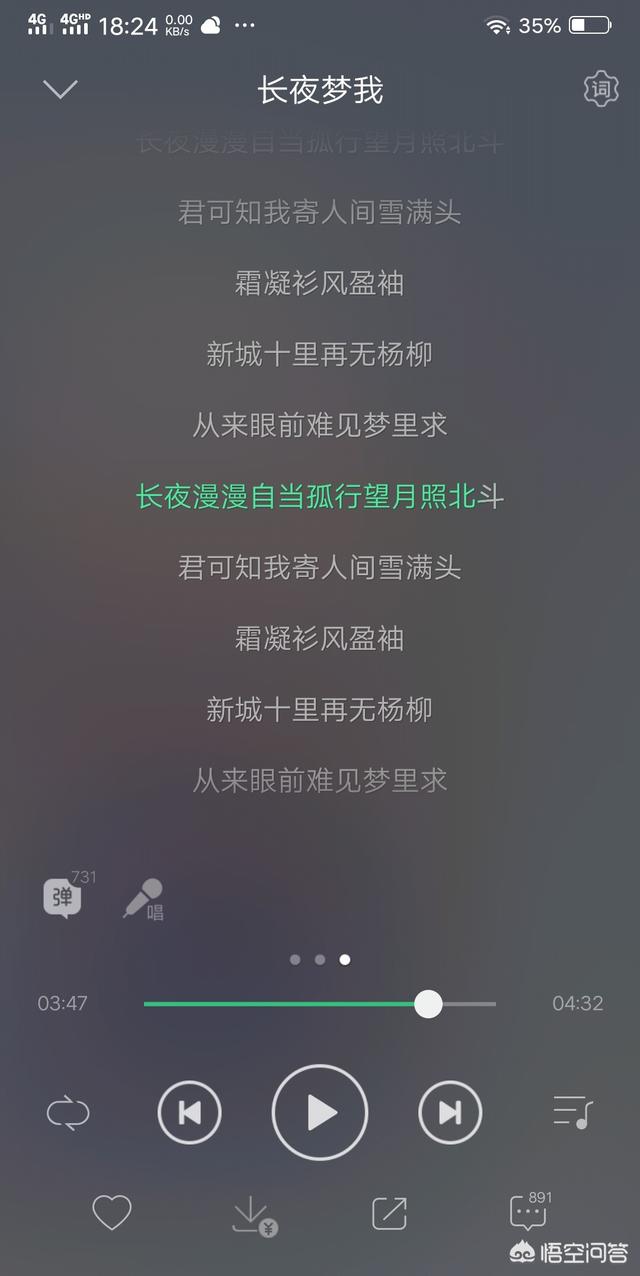Open the play queue list
The image size is (640, 1276).
[573, 1112]
